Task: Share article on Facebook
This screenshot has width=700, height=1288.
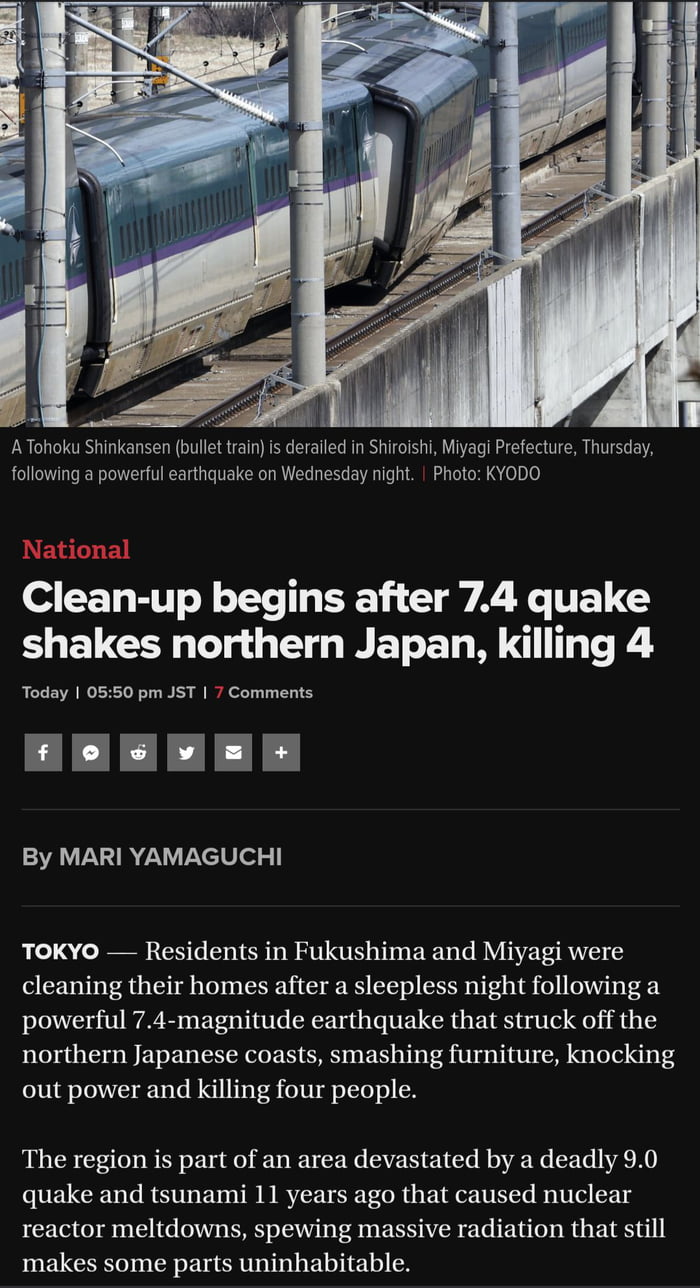Action: click(42, 752)
